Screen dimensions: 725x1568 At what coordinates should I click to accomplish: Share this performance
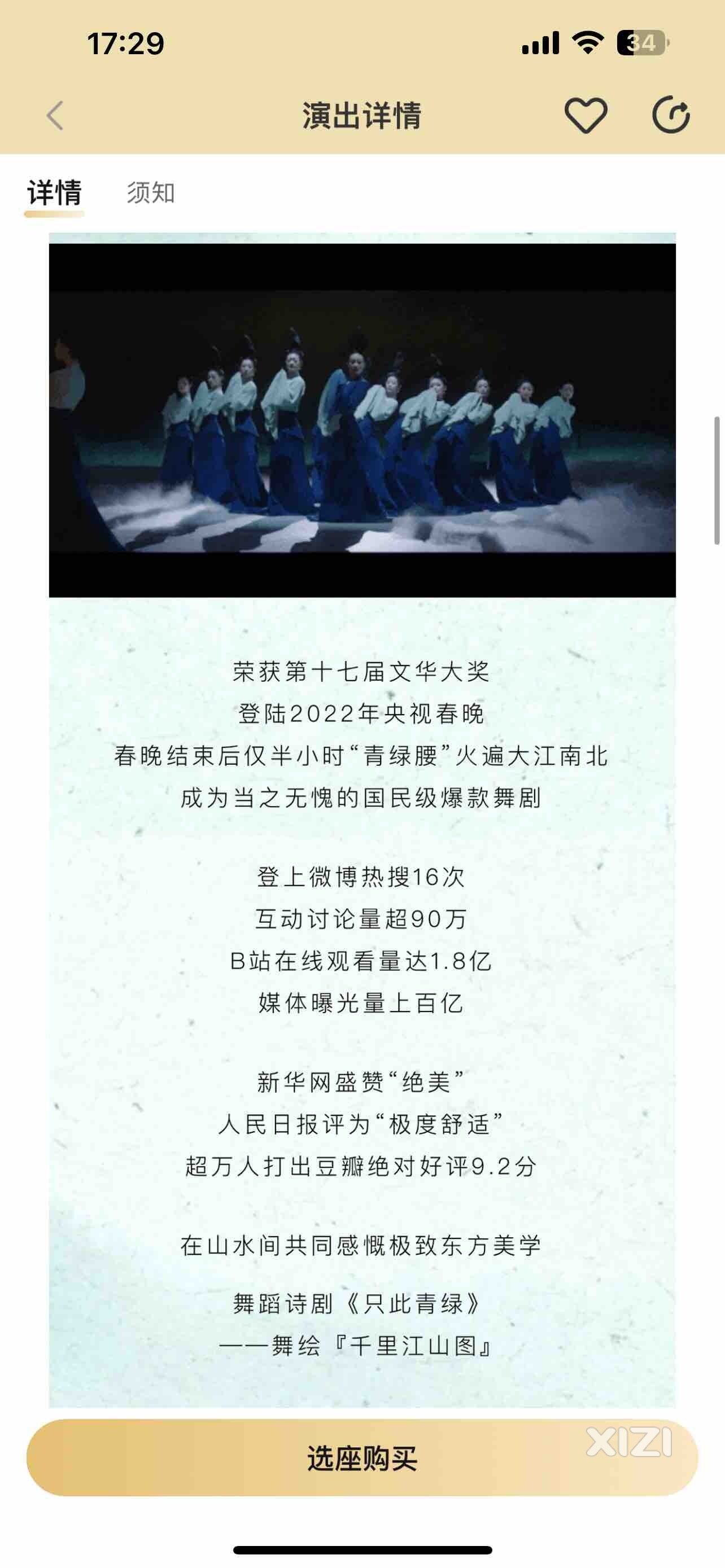671,115
